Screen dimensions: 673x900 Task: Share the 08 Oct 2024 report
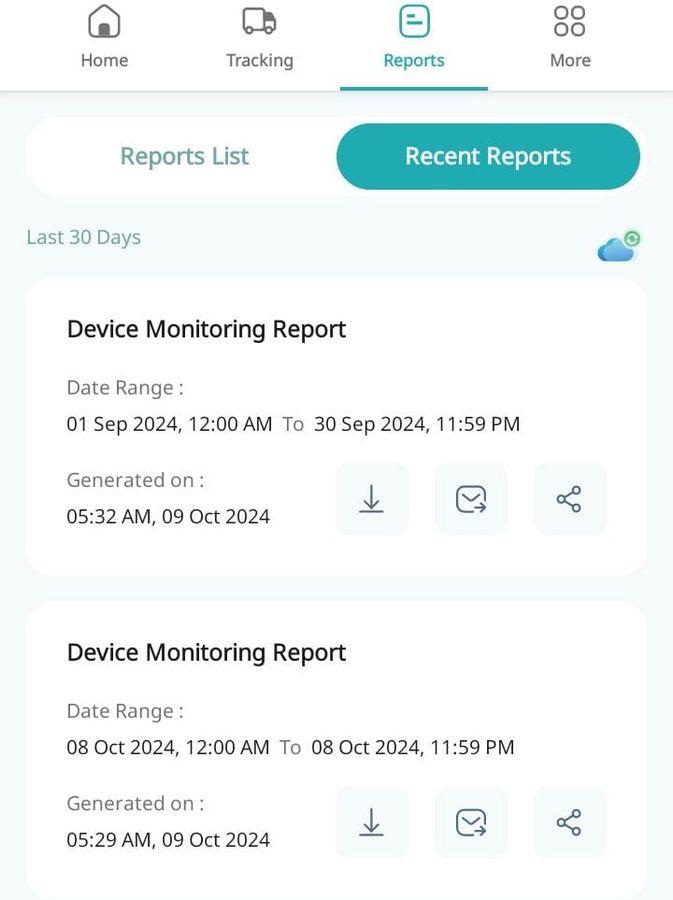569,822
